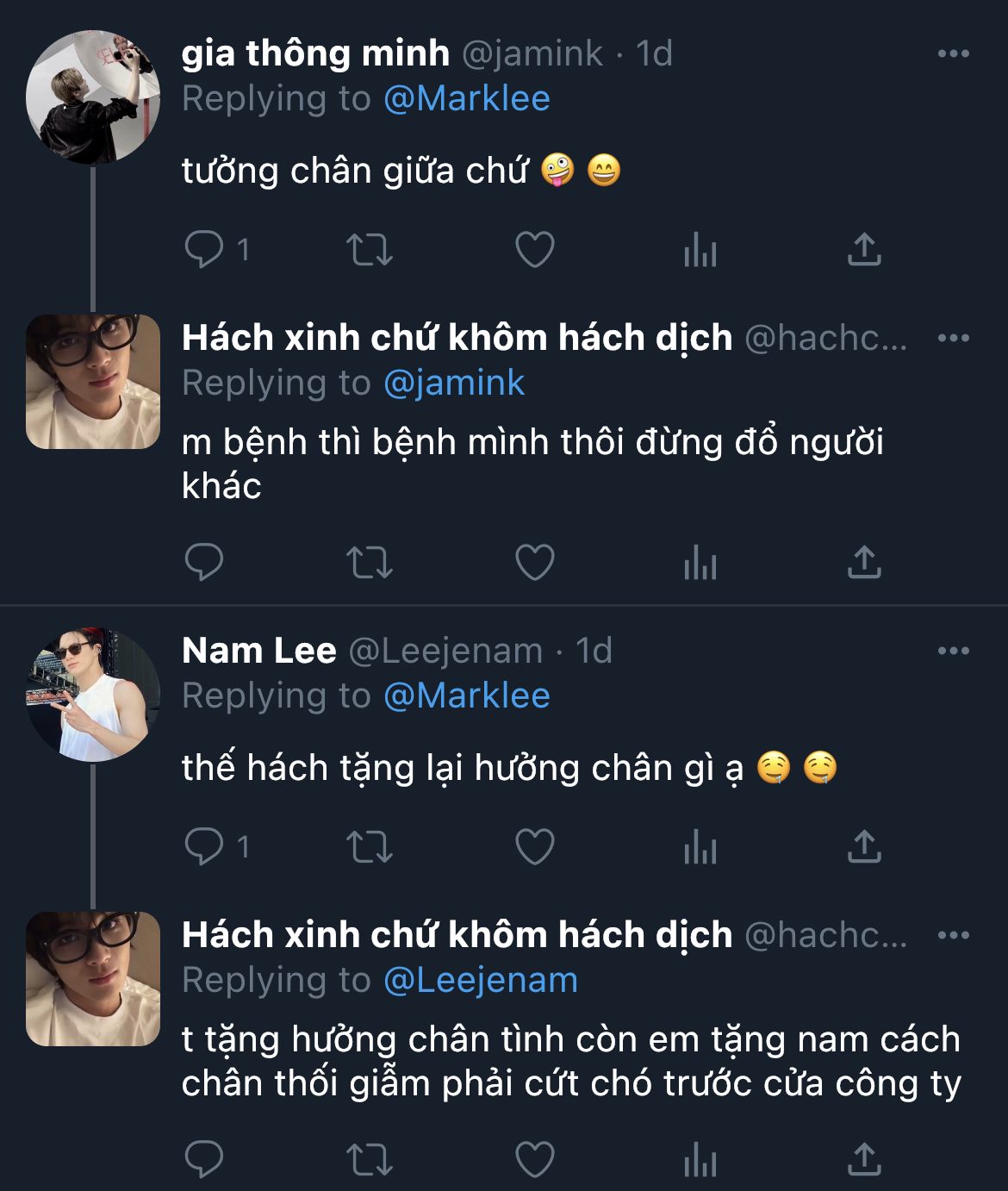Open gia thông minh's profile picture
Screen dimensions: 1008x1191
point(93,97)
